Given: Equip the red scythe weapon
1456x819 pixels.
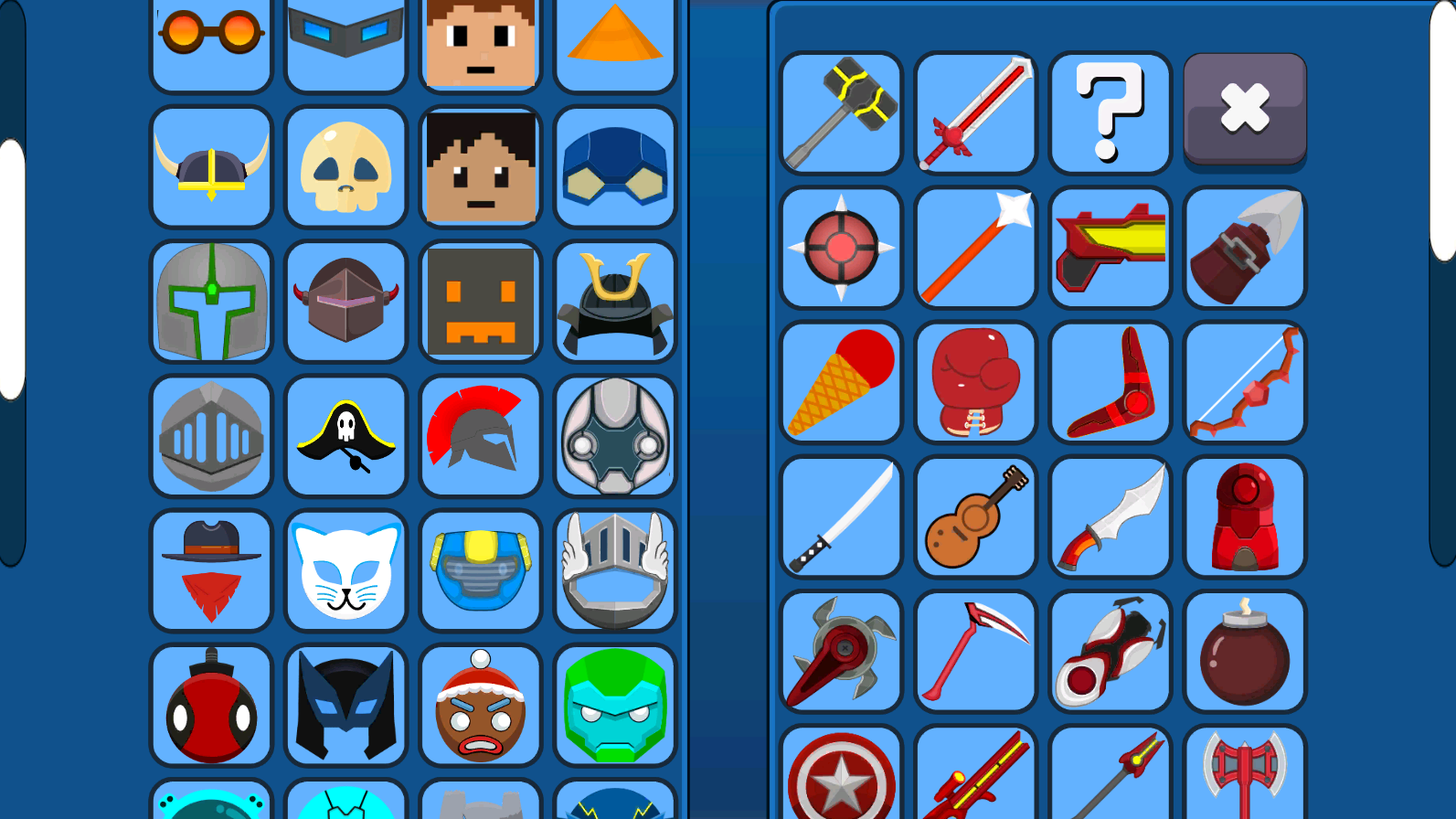Looking at the screenshot, I should pyautogui.click(x=975, y=651).
